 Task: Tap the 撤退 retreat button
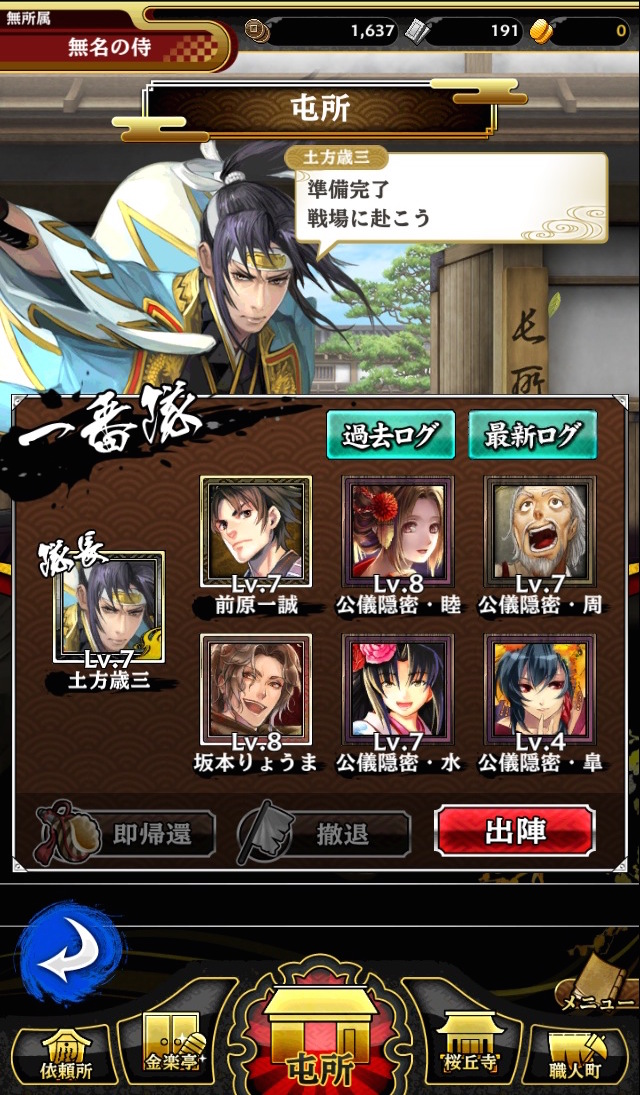click(x=325, y=833)
